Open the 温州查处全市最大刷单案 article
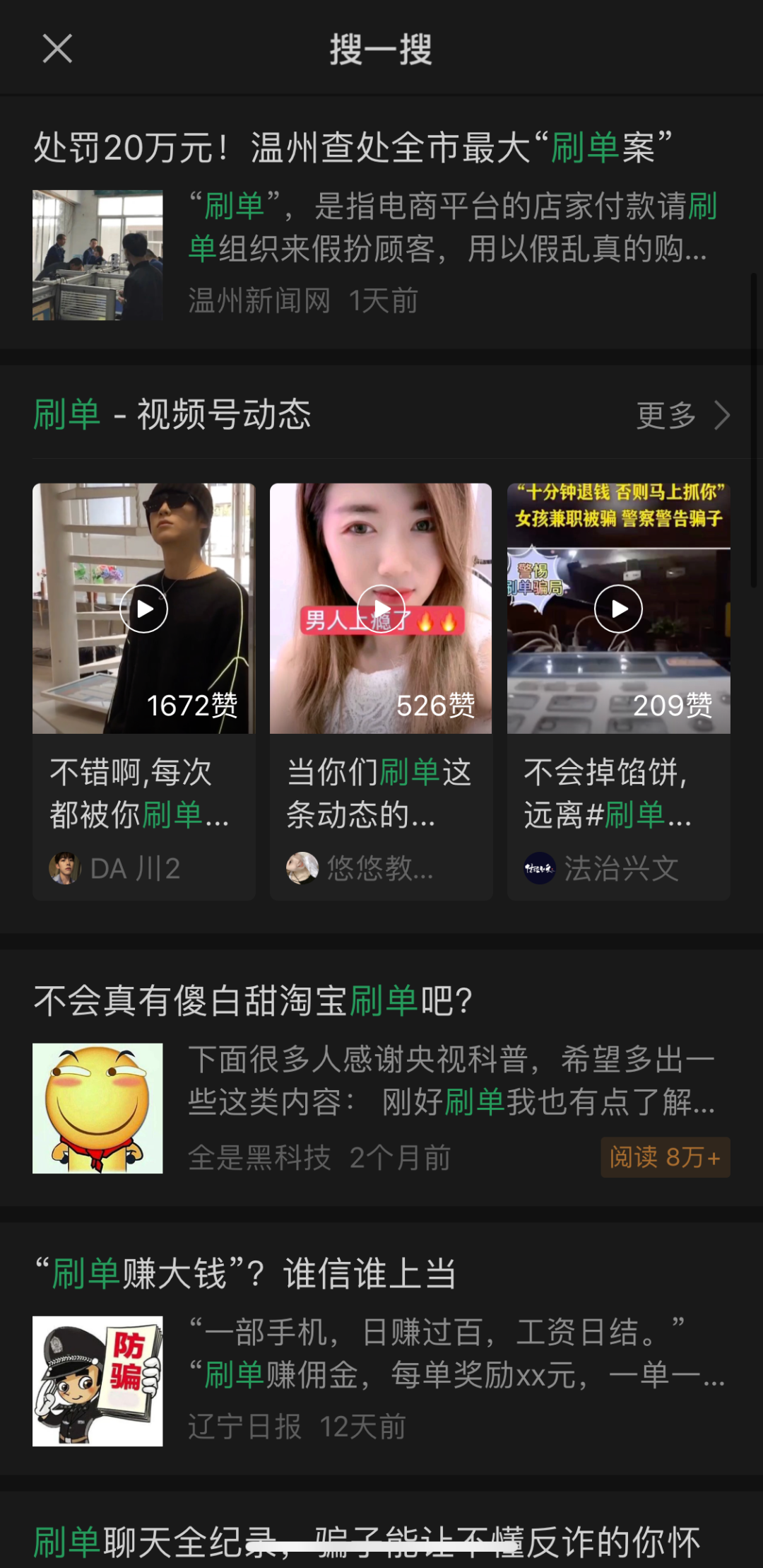Screen dimensions: 763x1568 coord(353,148)
